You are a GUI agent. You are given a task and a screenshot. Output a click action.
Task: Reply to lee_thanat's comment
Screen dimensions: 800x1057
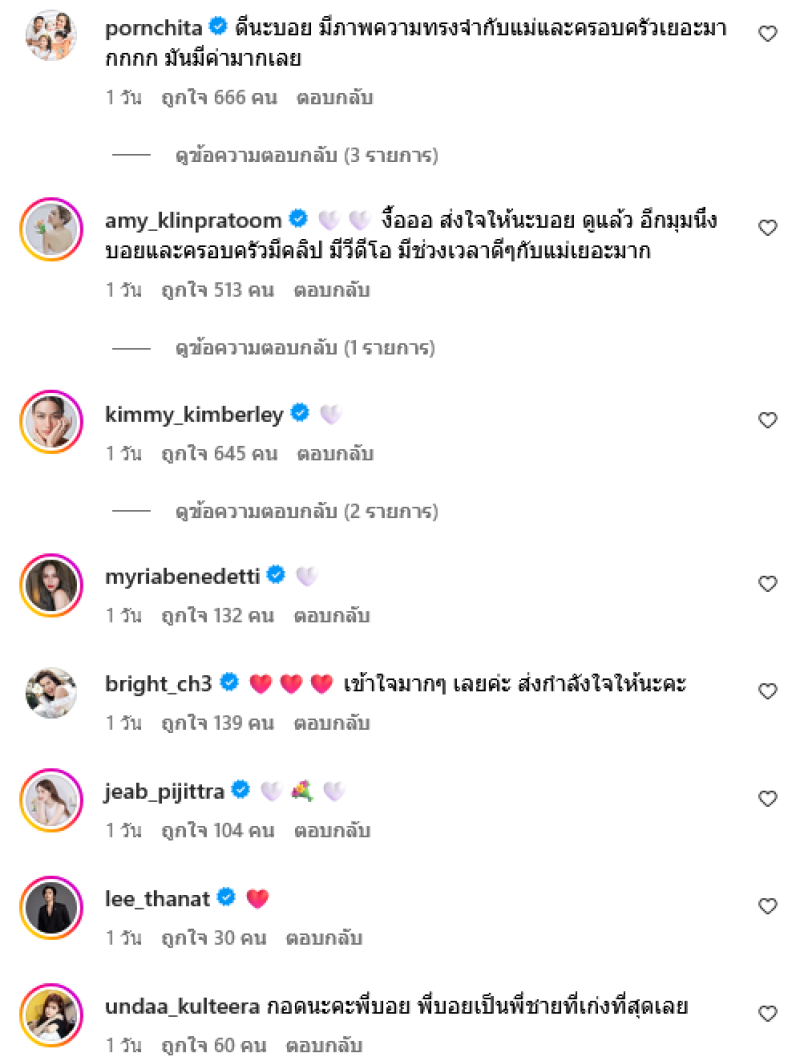pos(324,938)
